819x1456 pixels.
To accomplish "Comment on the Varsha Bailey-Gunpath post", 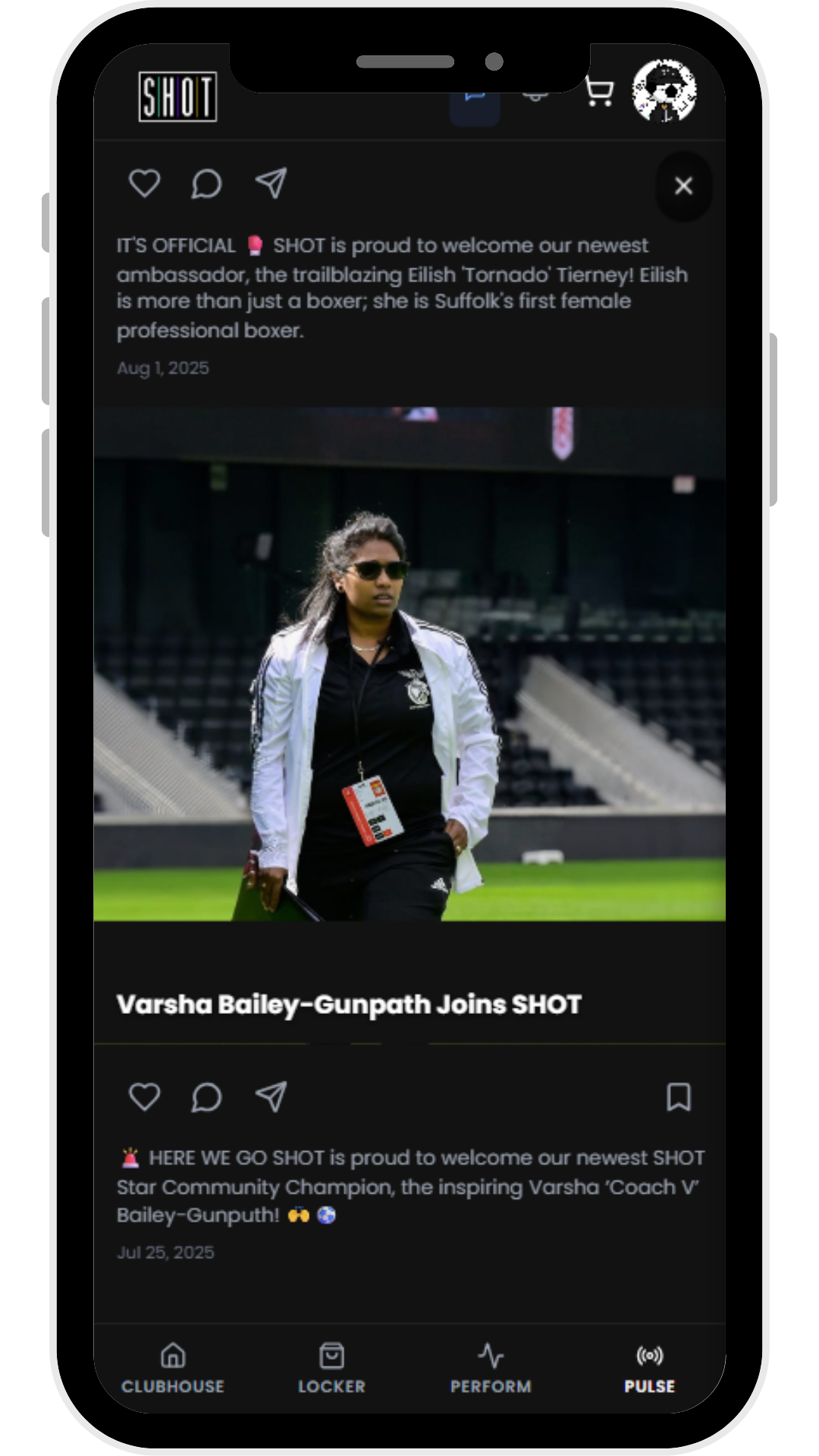I will point(206,1097).
